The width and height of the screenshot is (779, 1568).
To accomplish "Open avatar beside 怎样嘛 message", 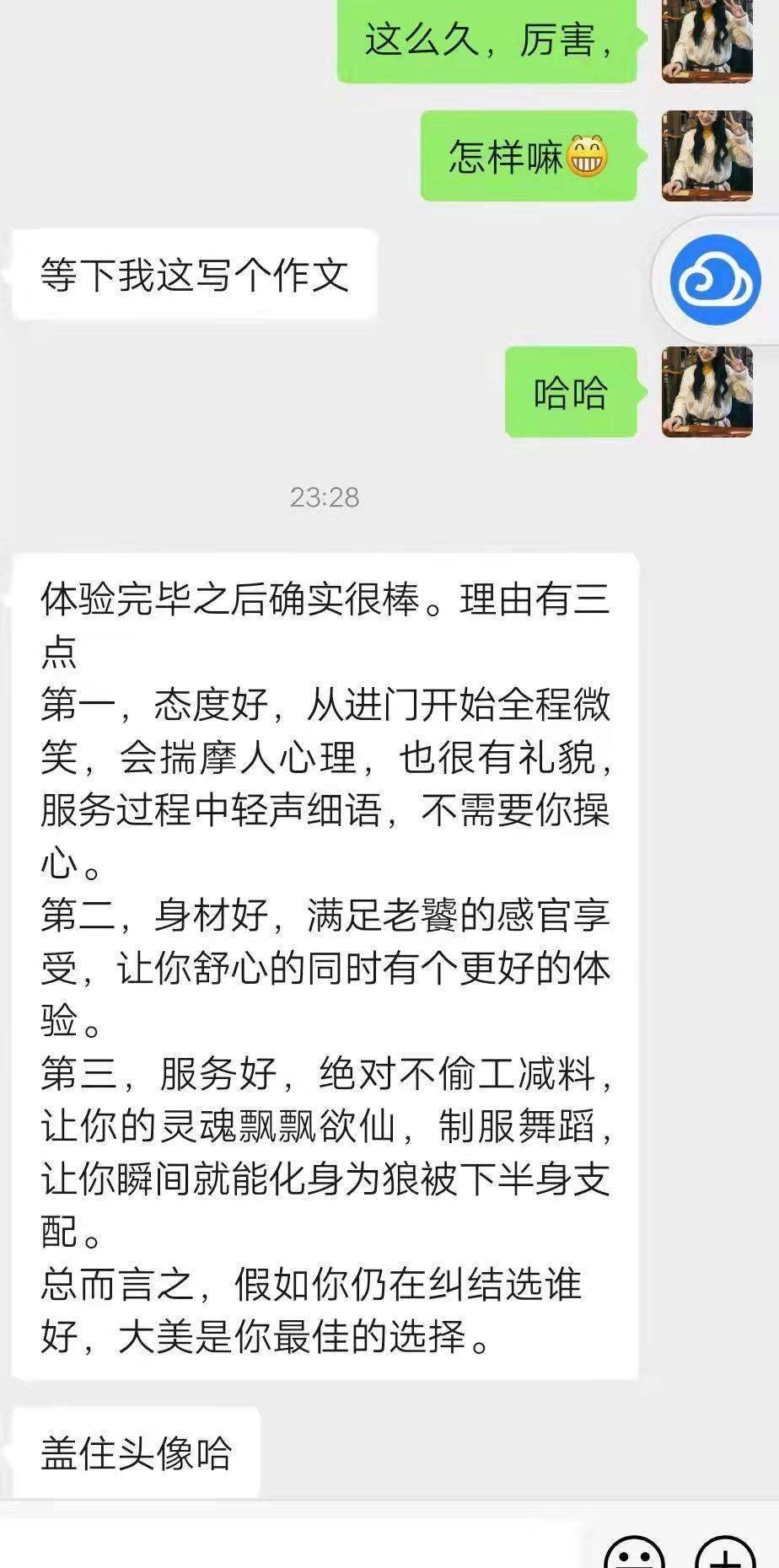I will (706, 156).
